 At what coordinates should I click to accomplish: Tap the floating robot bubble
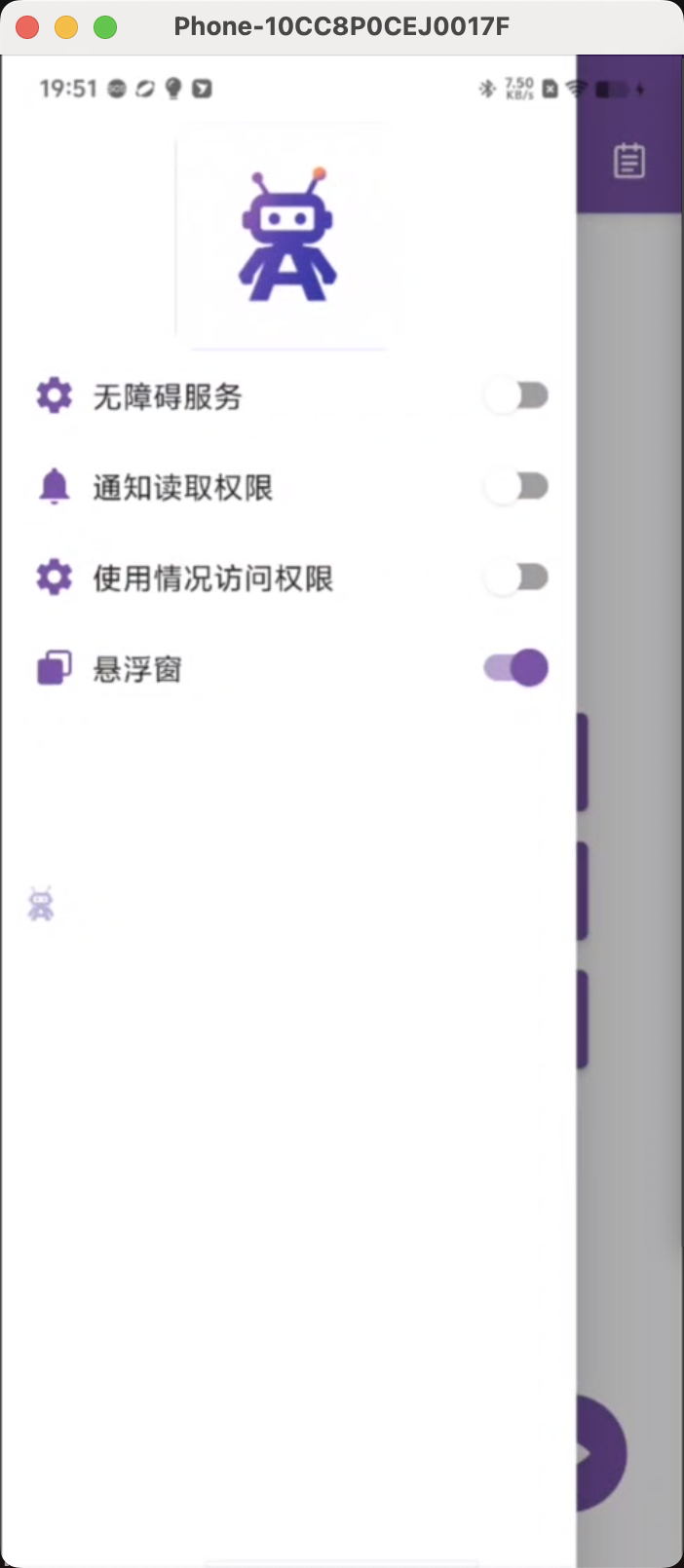41,905
